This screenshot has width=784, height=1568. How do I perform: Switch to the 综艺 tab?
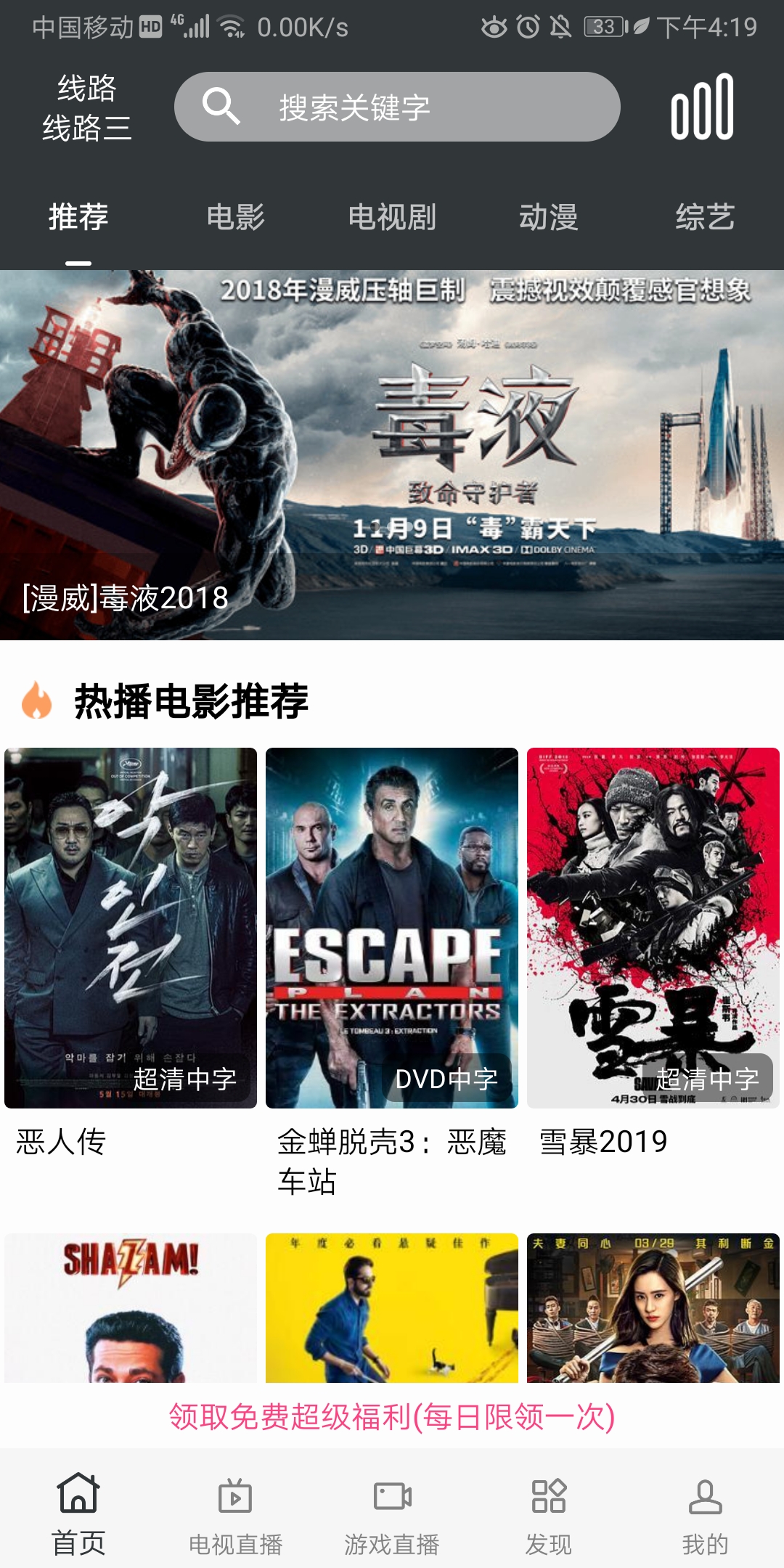click(x=705, y=217)
